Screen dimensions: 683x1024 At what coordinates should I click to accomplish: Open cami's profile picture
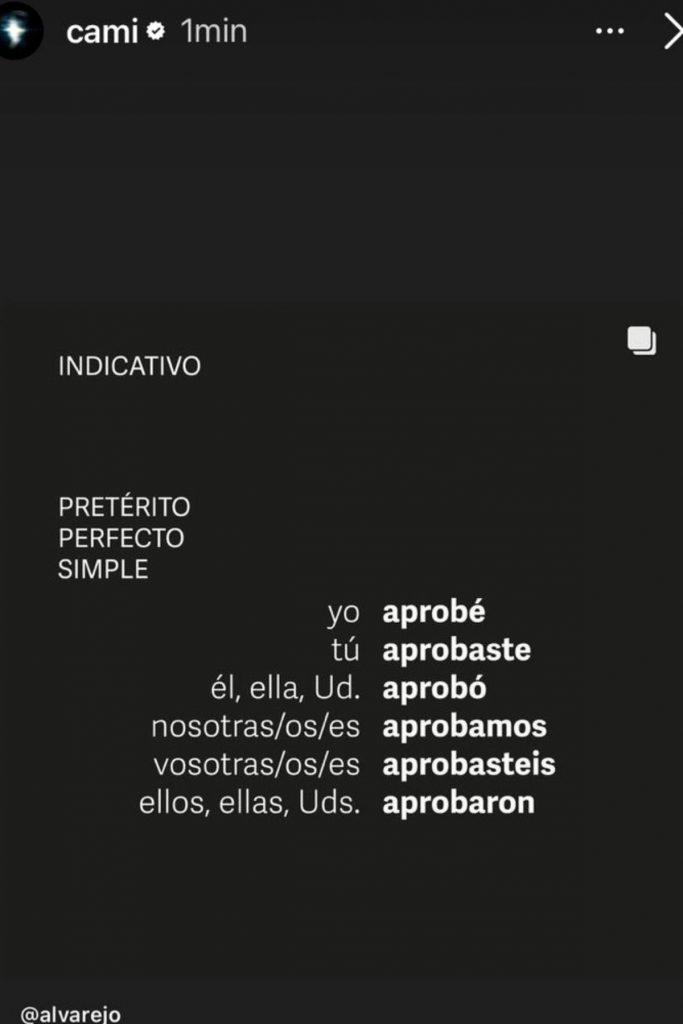pos(19,30)
